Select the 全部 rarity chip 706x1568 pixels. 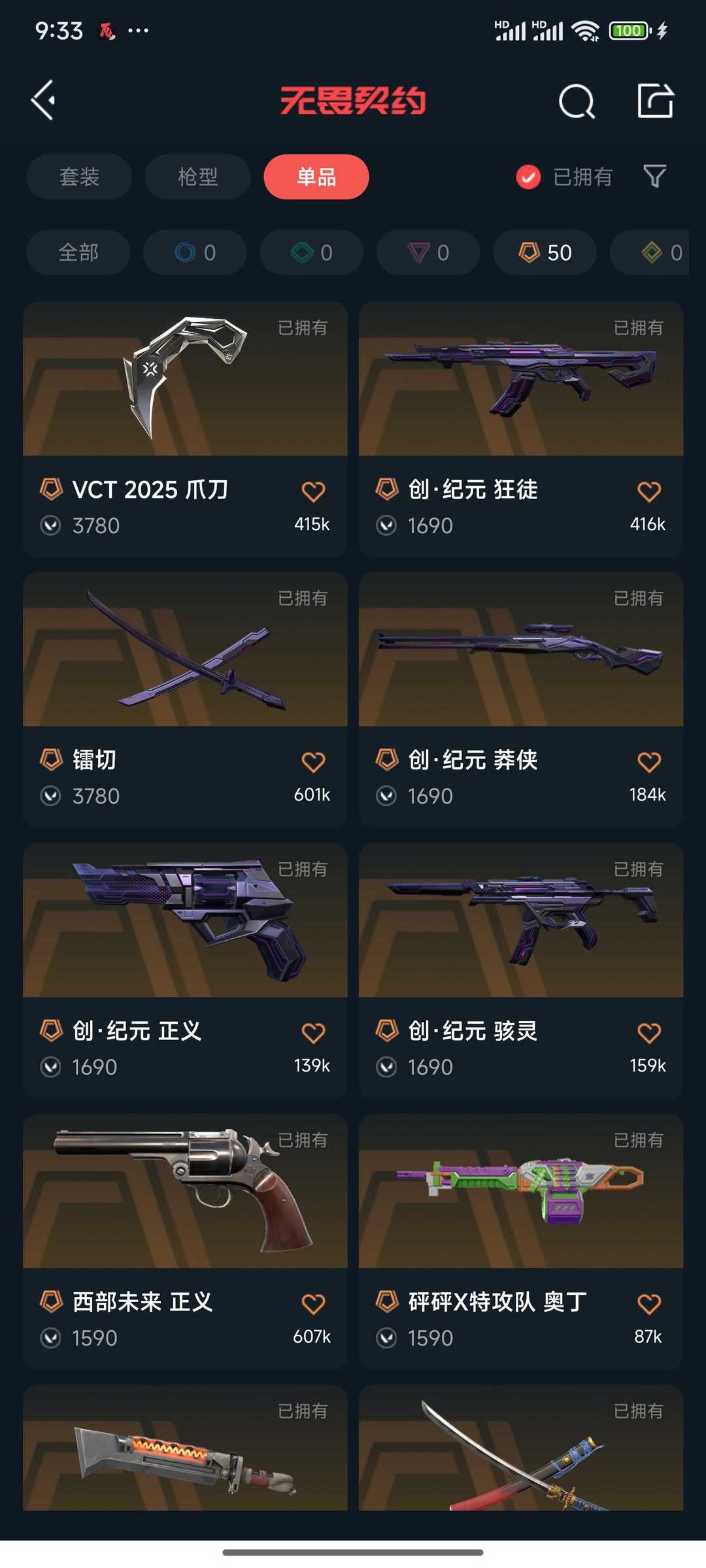point(78,252)
